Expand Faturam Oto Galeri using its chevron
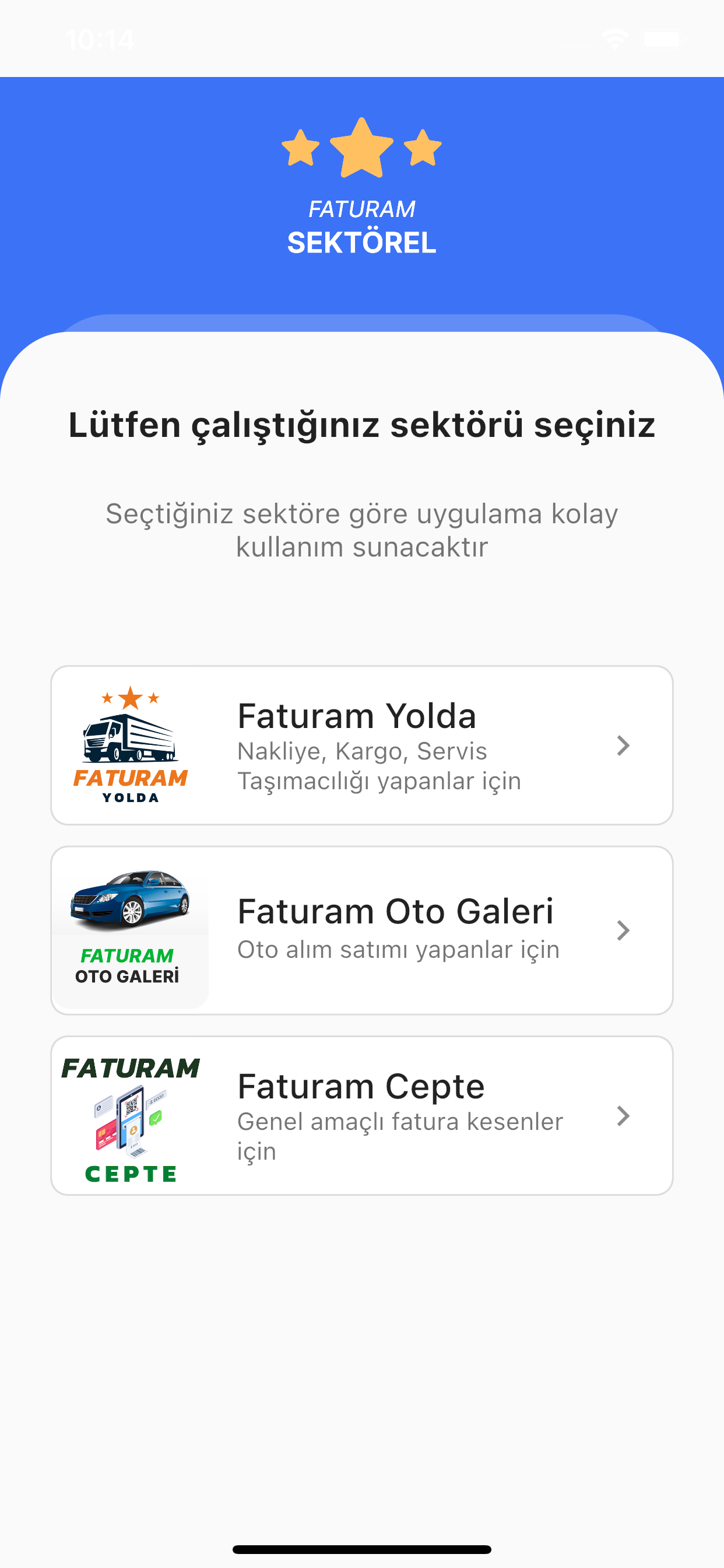The width and height of the screenshot is (724, 1568). tap(624, 930)
